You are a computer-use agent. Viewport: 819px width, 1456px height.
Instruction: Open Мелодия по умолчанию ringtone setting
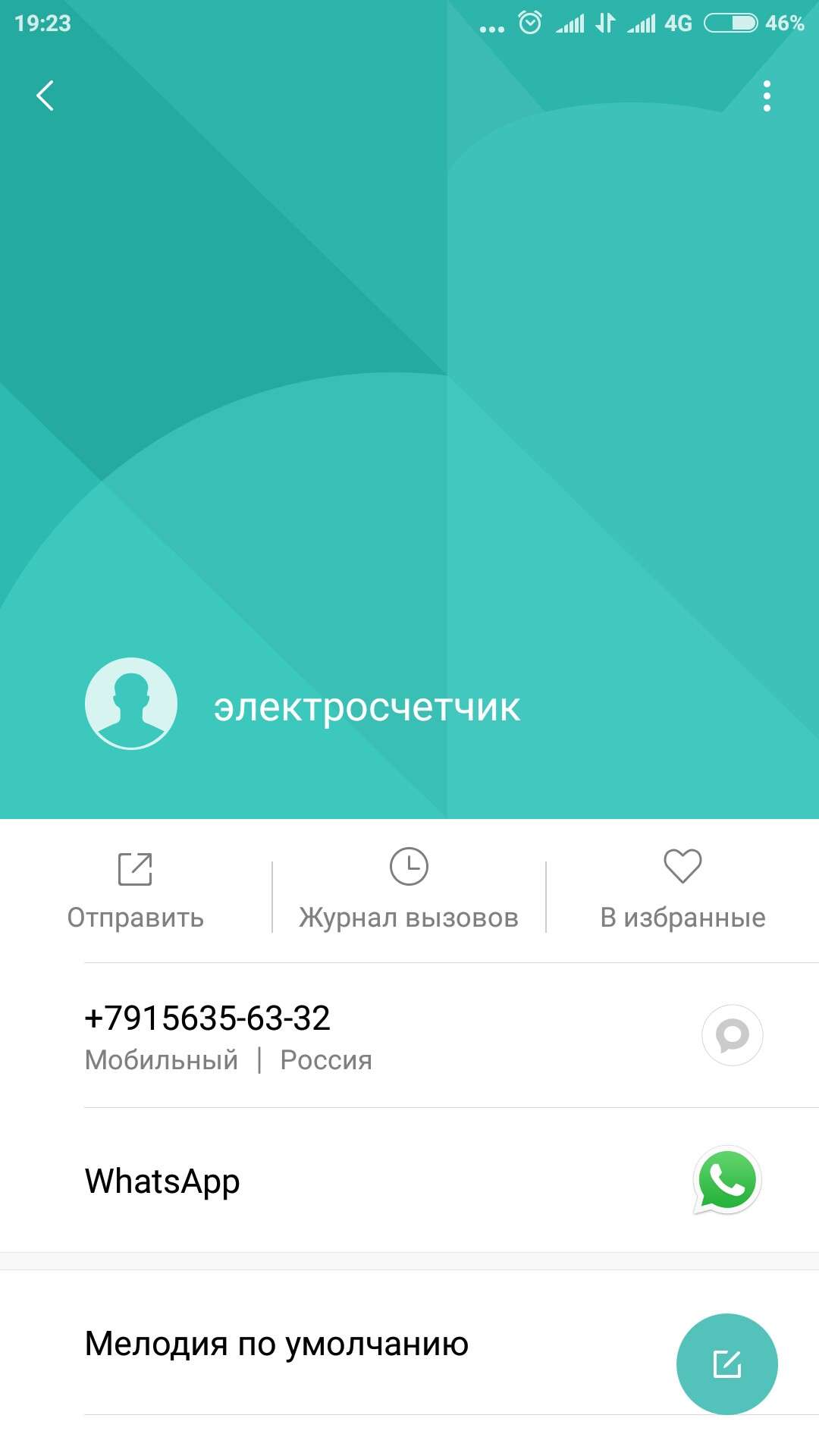409,1343
